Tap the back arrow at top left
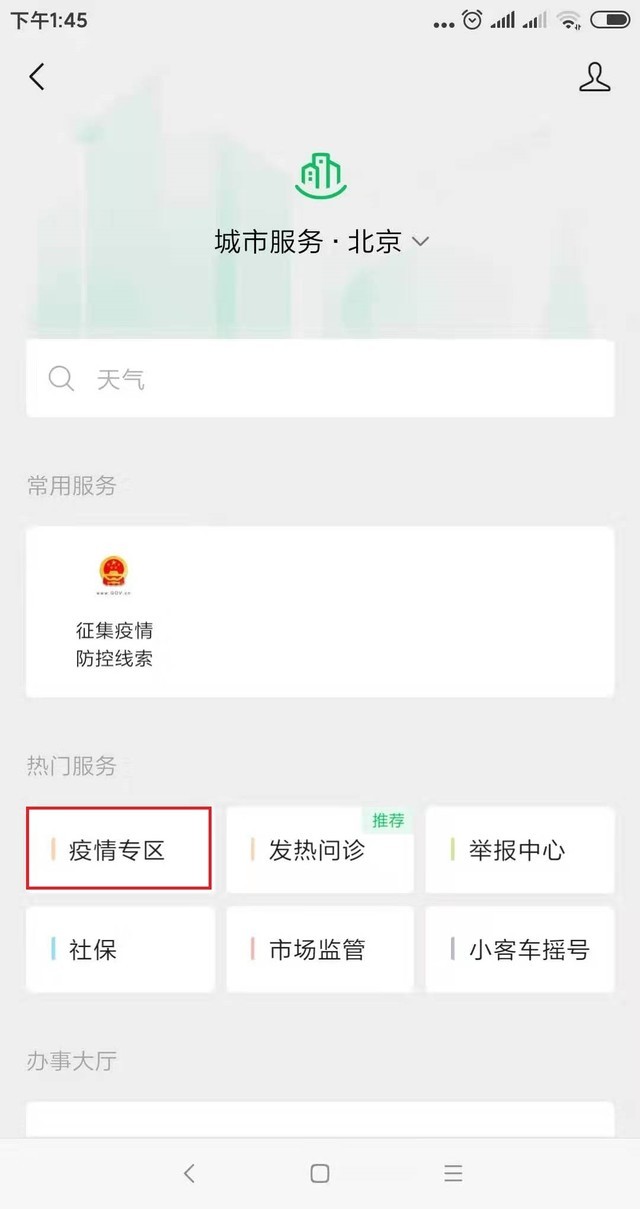640x1209 pixels. coord(37,77)
